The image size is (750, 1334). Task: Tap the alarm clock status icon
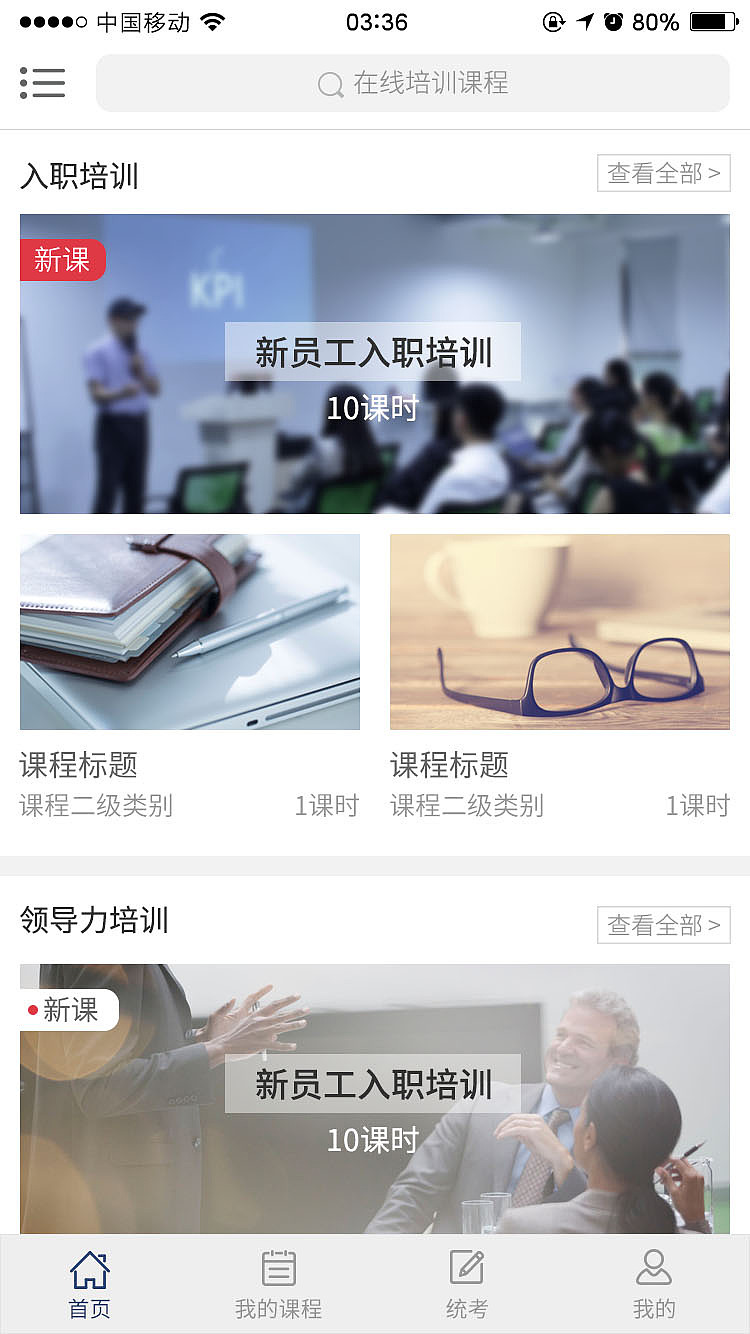pos(614,21)
